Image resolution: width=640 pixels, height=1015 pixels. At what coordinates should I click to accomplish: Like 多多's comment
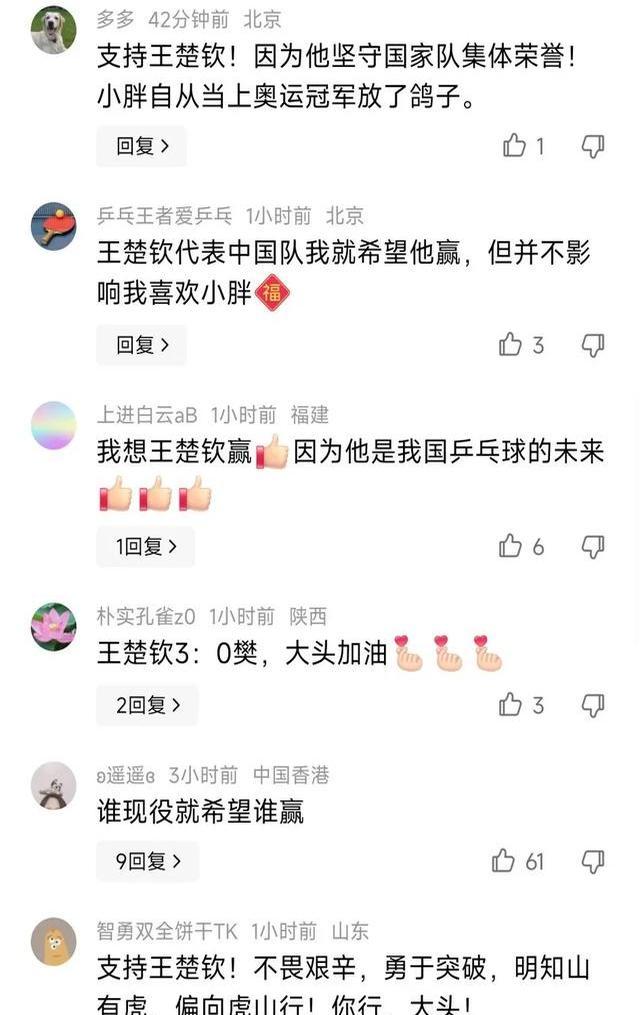pos(515,147)
